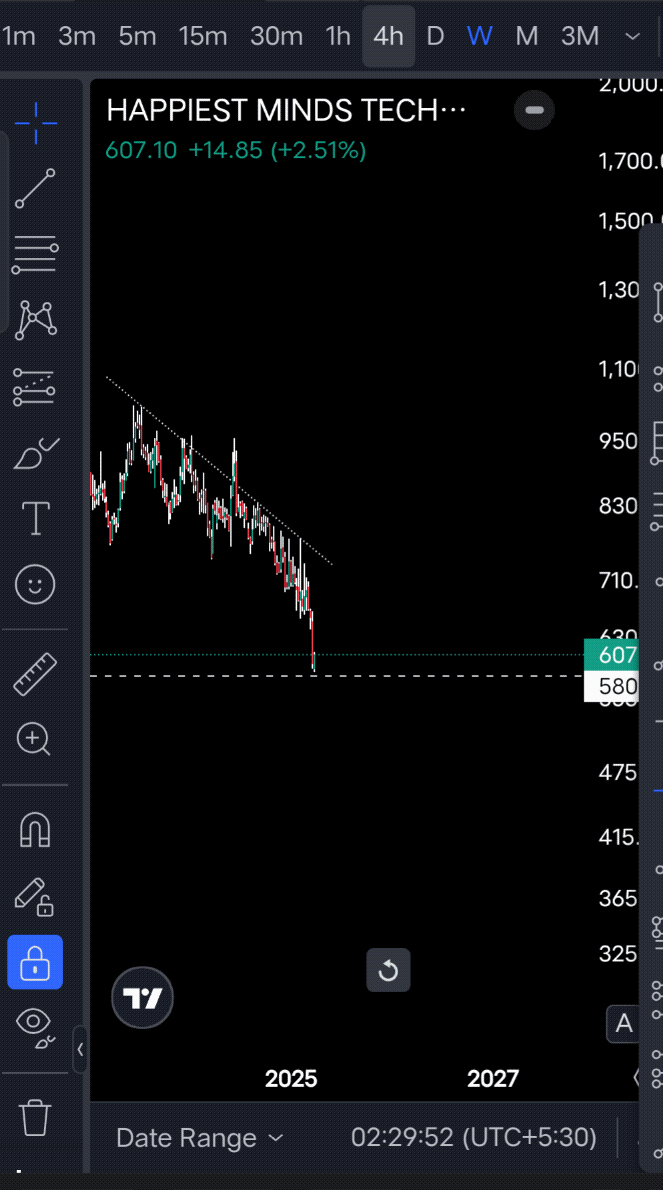Open the emoji sticker tool

(x=35, y=585)
